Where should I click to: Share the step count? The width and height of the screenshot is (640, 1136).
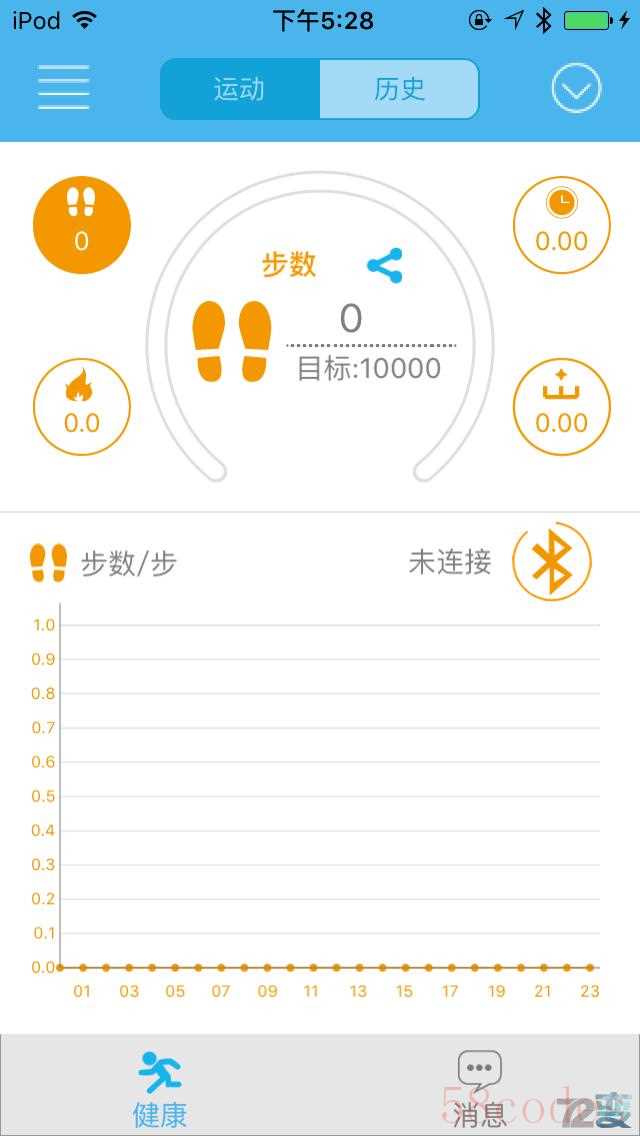(x=385, y=266)
